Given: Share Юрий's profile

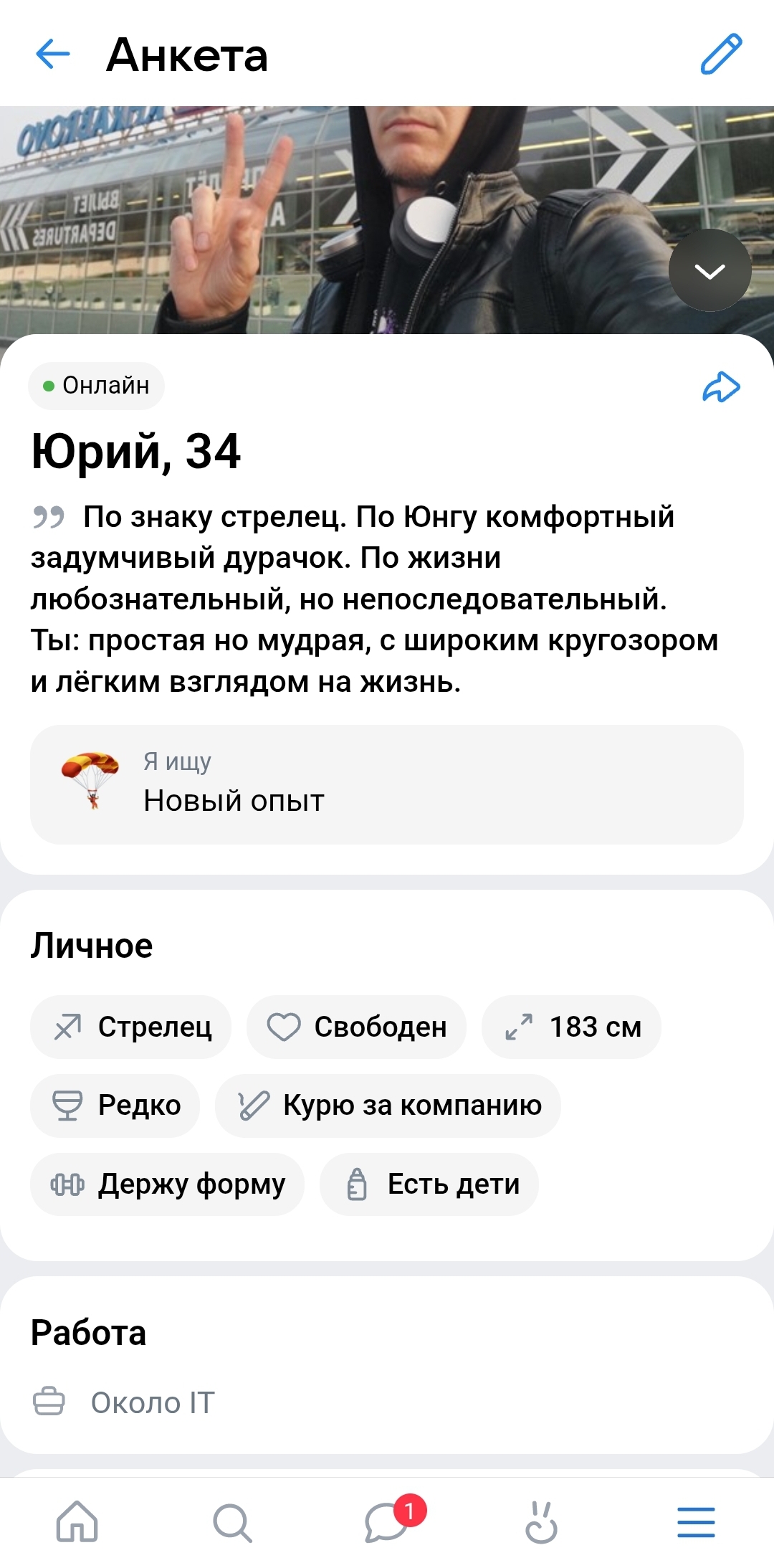Looking at the screenshot, I should click(720, 387).
